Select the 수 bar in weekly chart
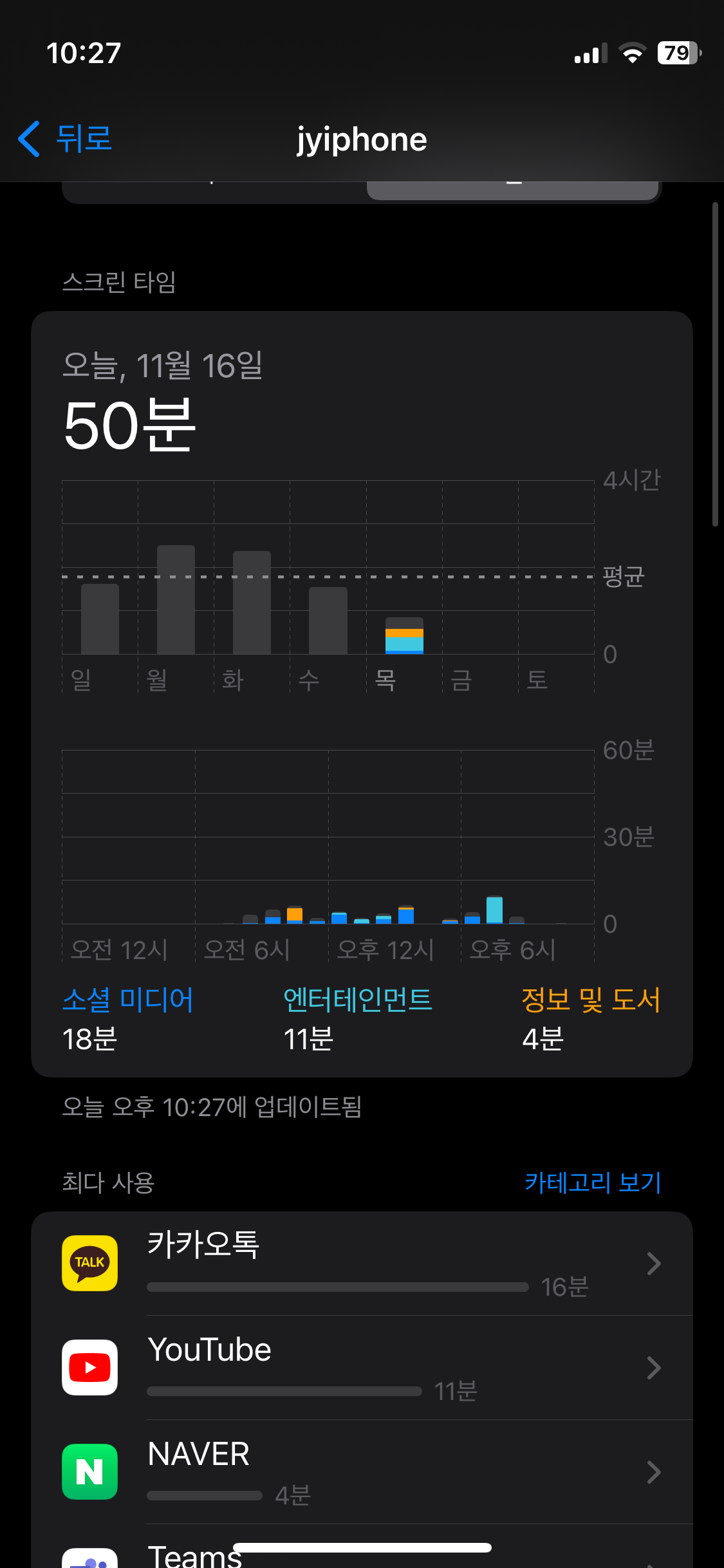Image resolution: width=724 pixels, height=1568 pixels. tap(328, 621)
